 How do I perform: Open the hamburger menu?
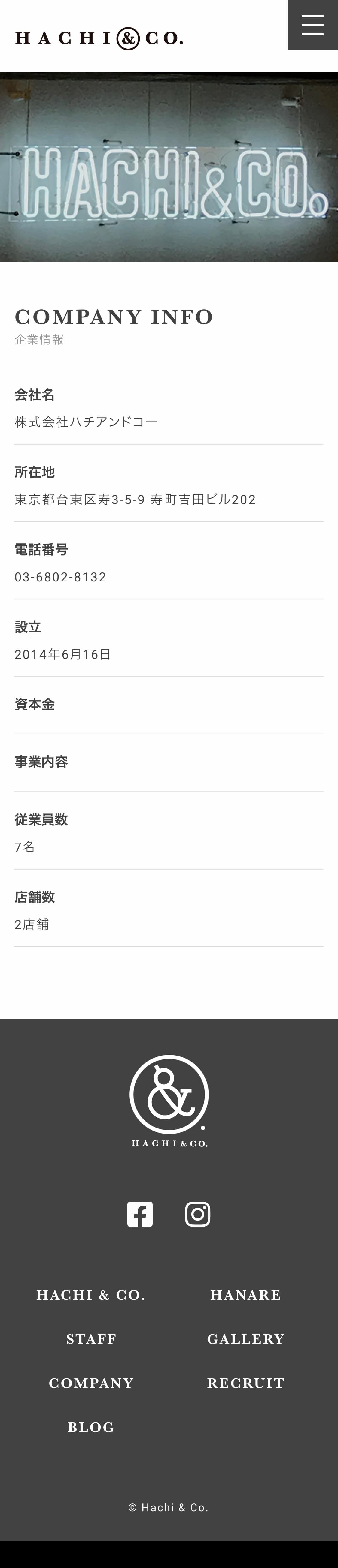point(312,25)
